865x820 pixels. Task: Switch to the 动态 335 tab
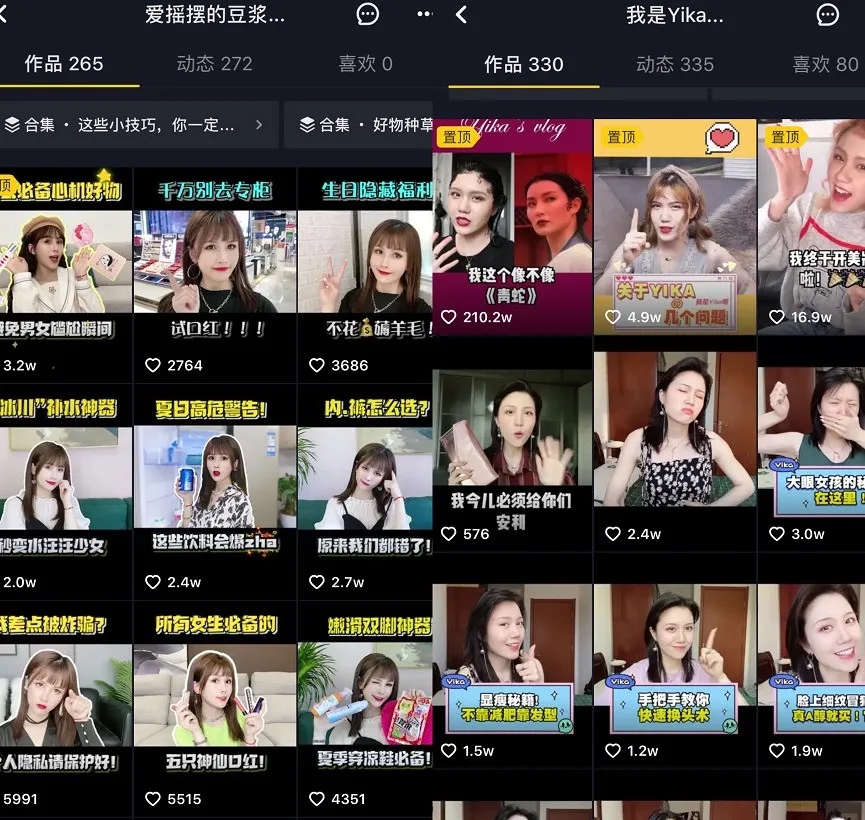point(675,64)
